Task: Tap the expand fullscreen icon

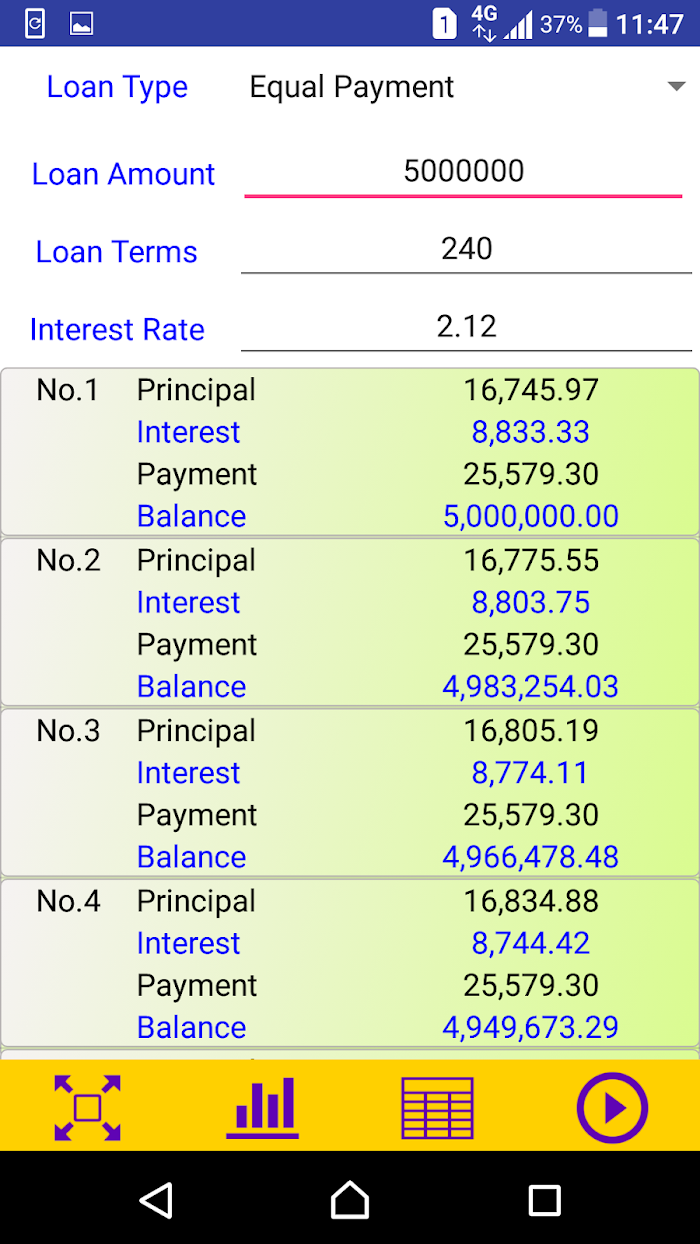Action: [87, 1107]
